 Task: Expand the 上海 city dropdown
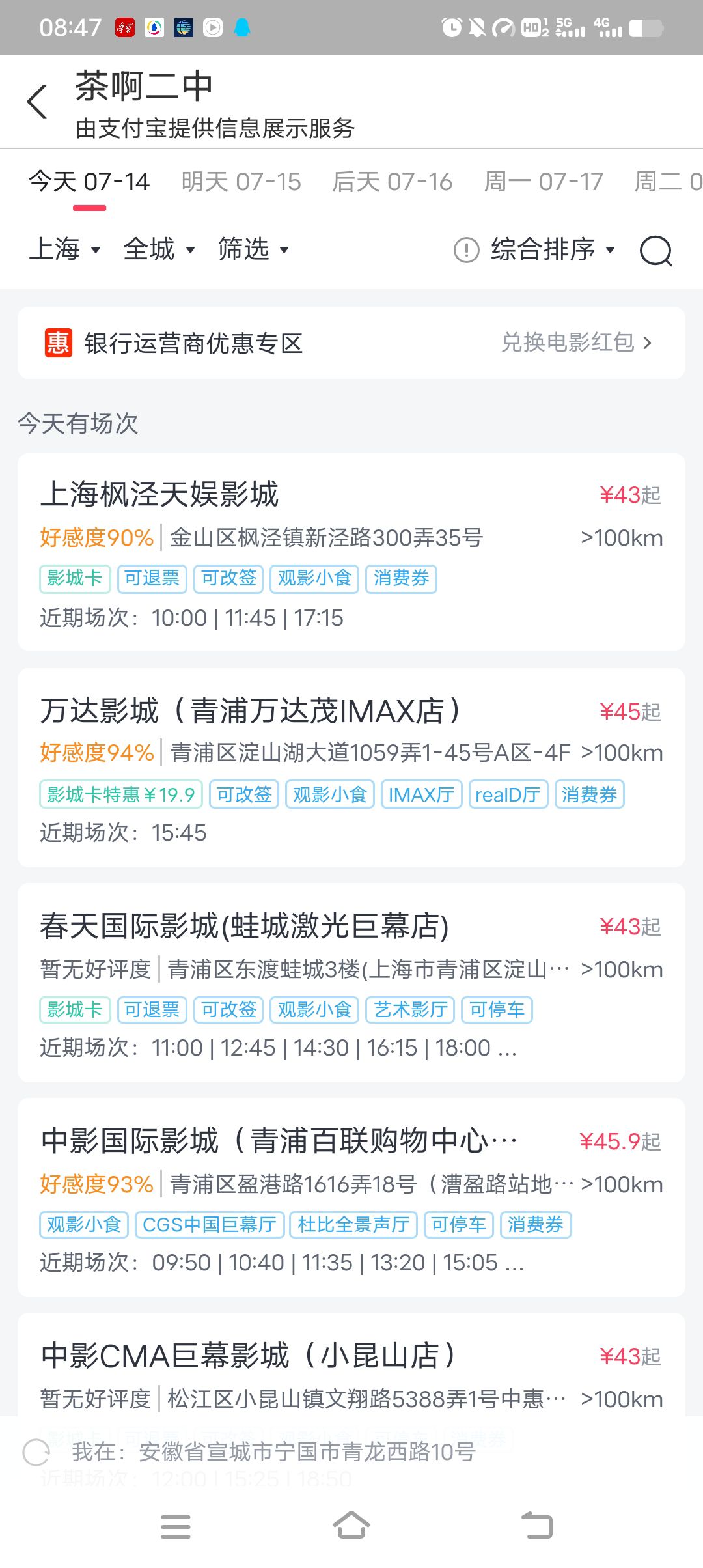pos(64,249)
